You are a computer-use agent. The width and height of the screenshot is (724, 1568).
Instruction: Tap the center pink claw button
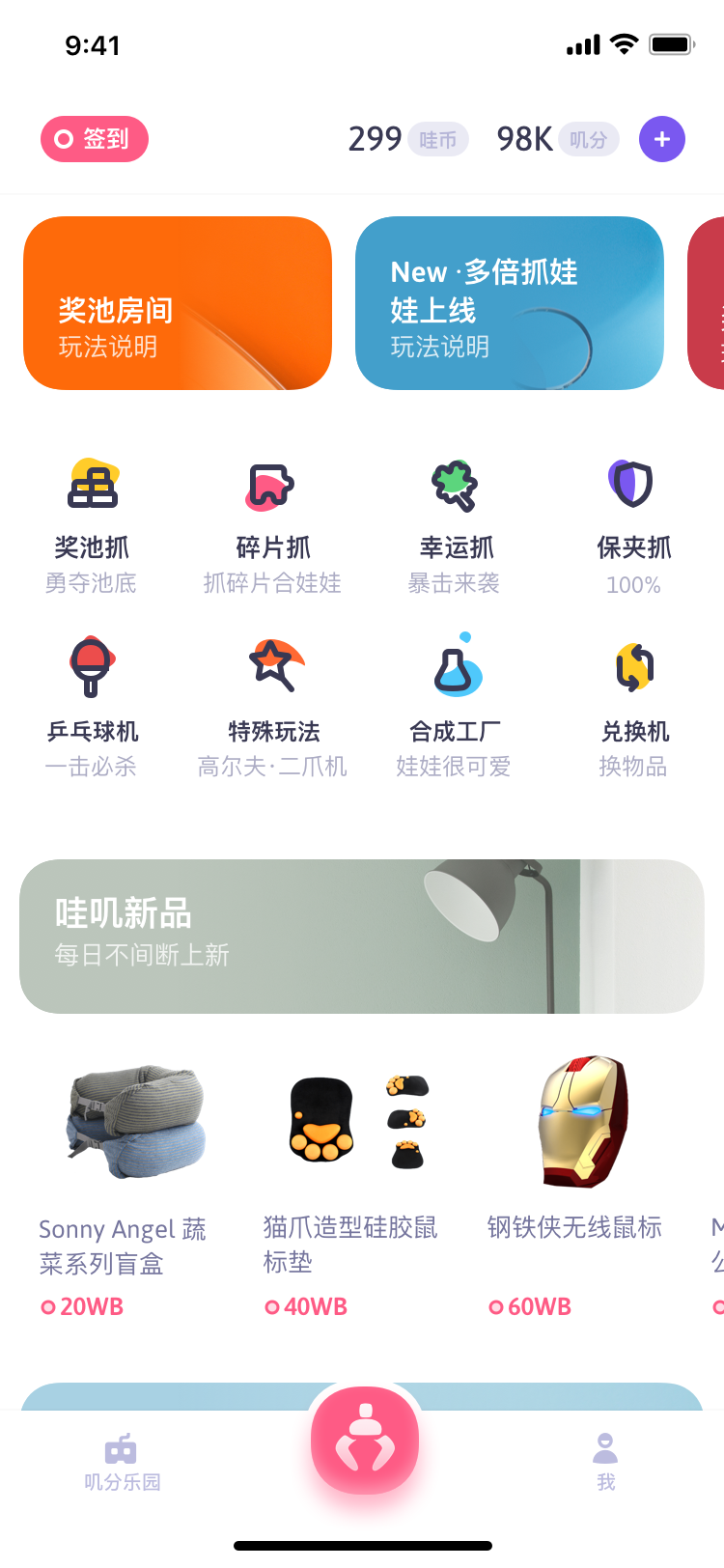[x=365, y=1441]
